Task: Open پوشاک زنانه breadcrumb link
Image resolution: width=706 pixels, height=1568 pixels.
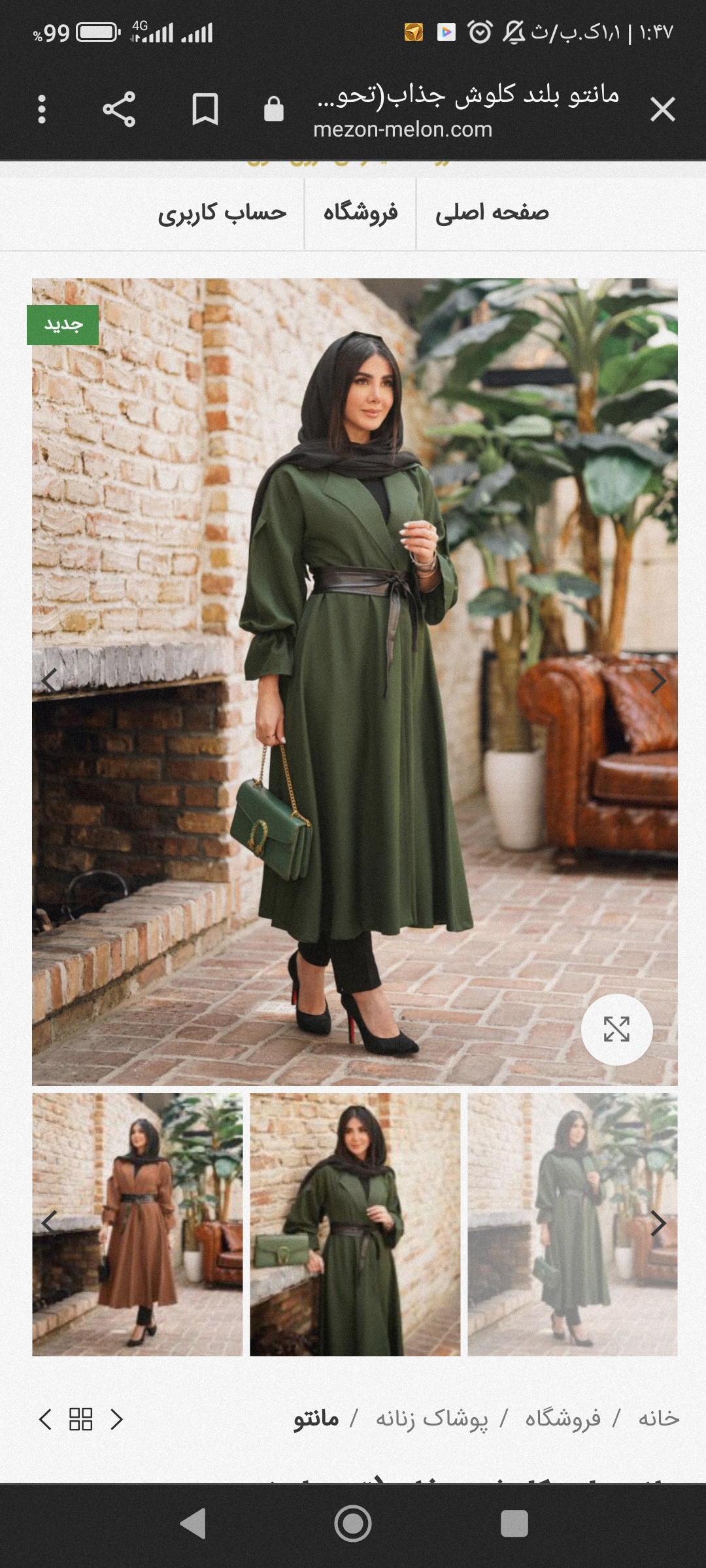Action: pyautogui.click(x=431, y=1418)
